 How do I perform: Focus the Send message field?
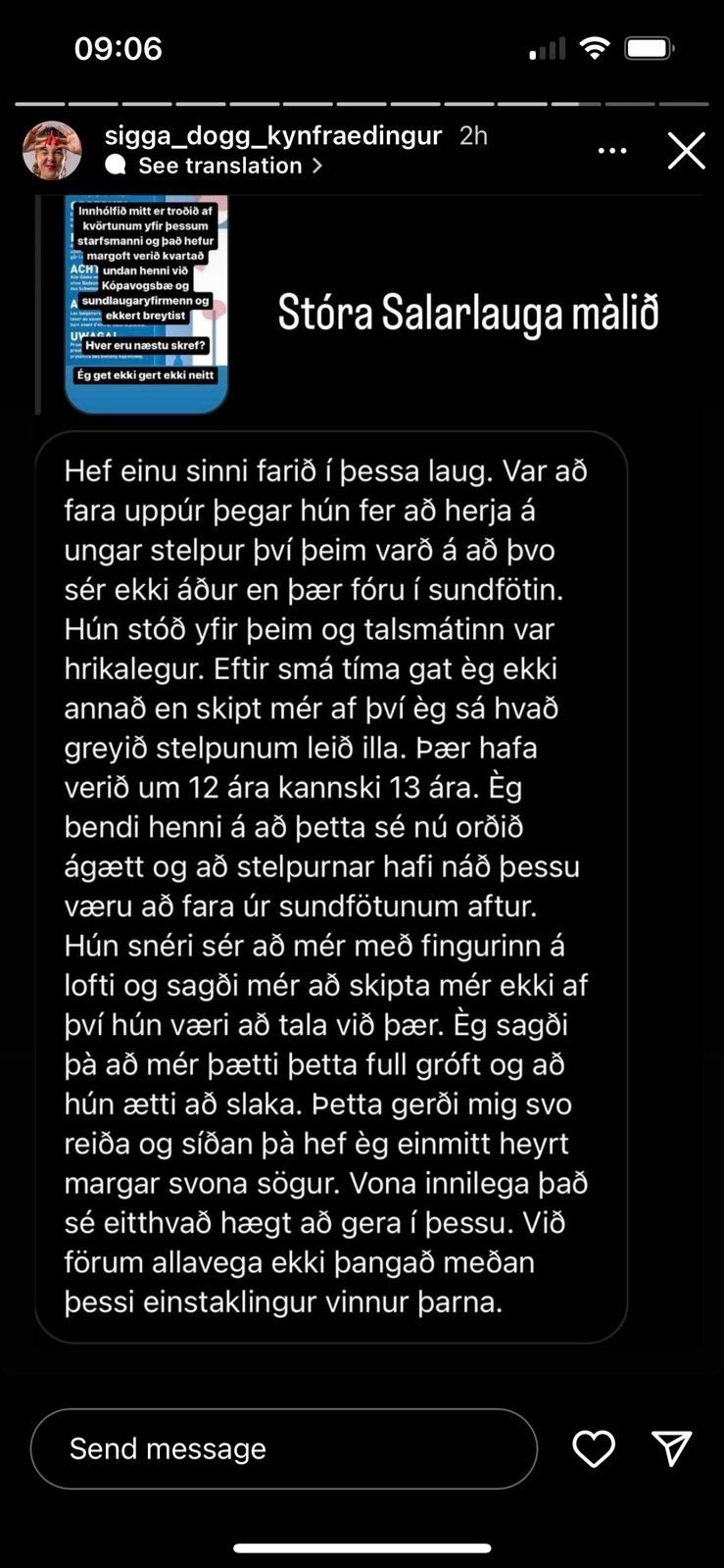point(284,1448)
